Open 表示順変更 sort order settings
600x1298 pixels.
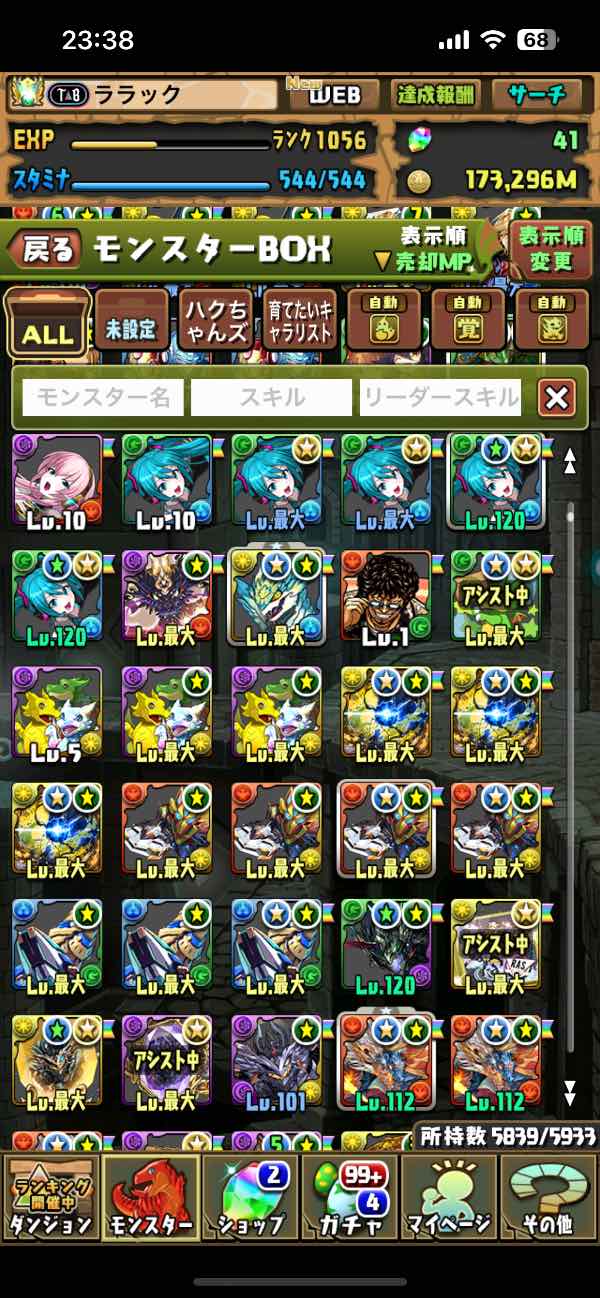point(550,250)
